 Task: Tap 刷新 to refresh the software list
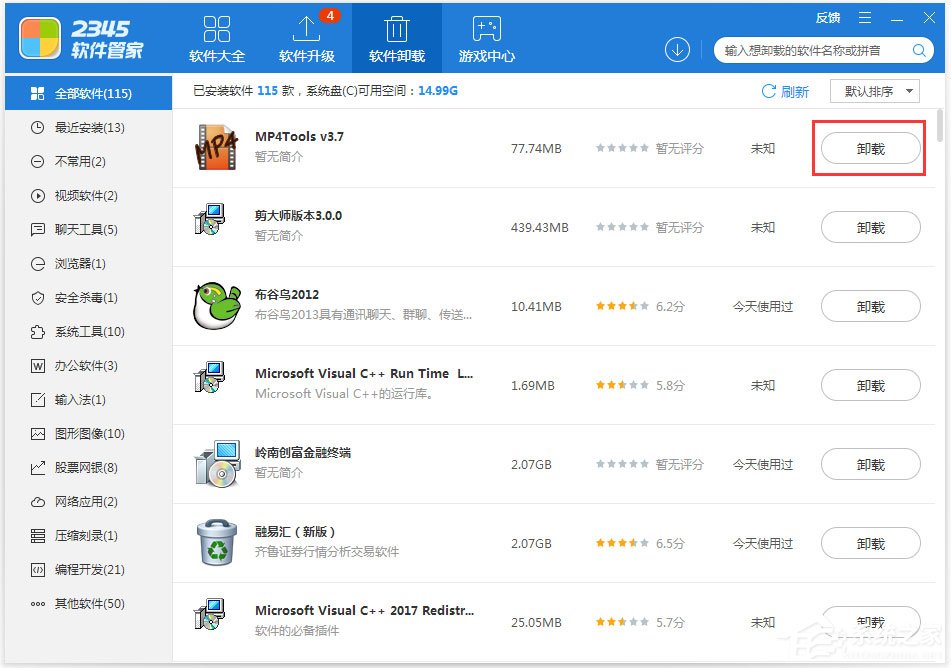click(785, 91)
